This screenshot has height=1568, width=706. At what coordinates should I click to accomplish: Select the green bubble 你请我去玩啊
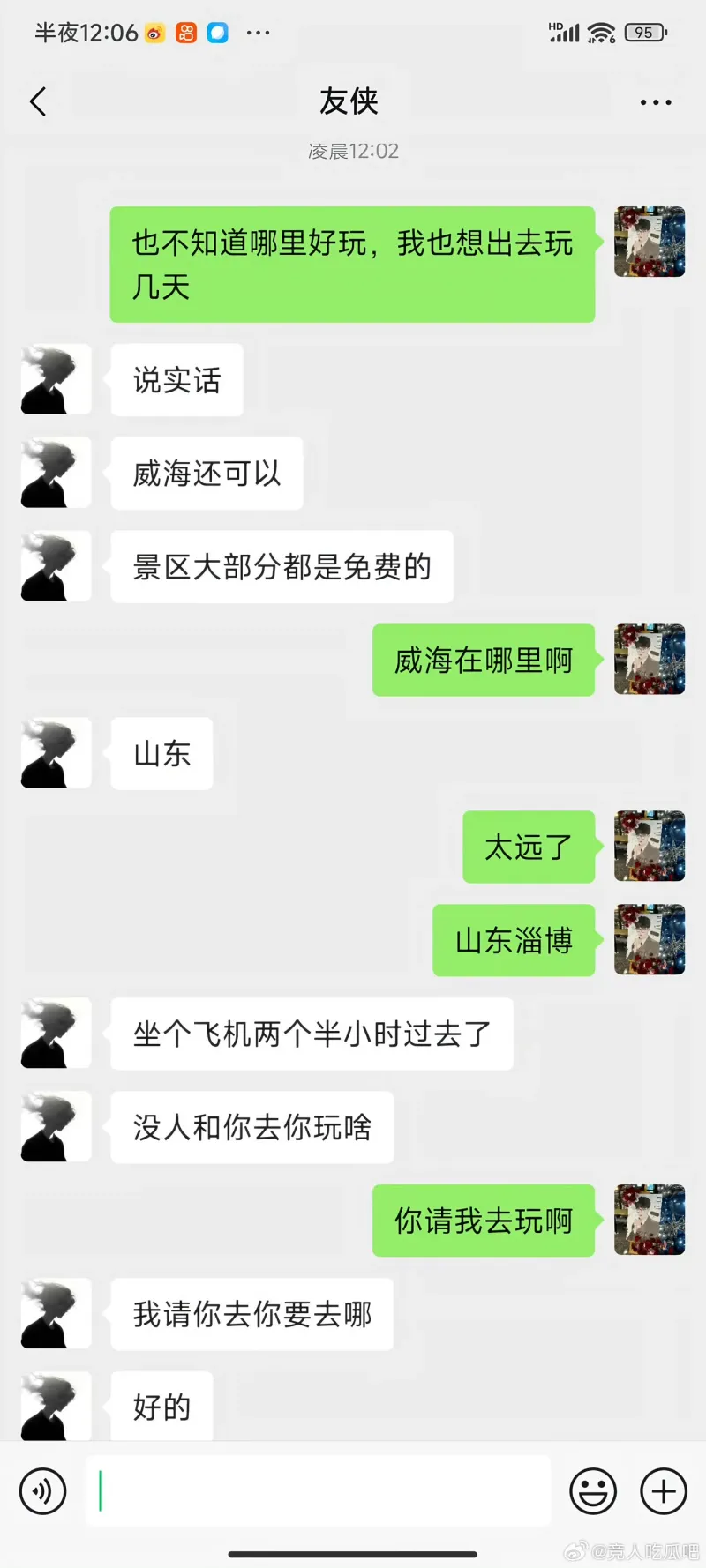pos(484,1221)
